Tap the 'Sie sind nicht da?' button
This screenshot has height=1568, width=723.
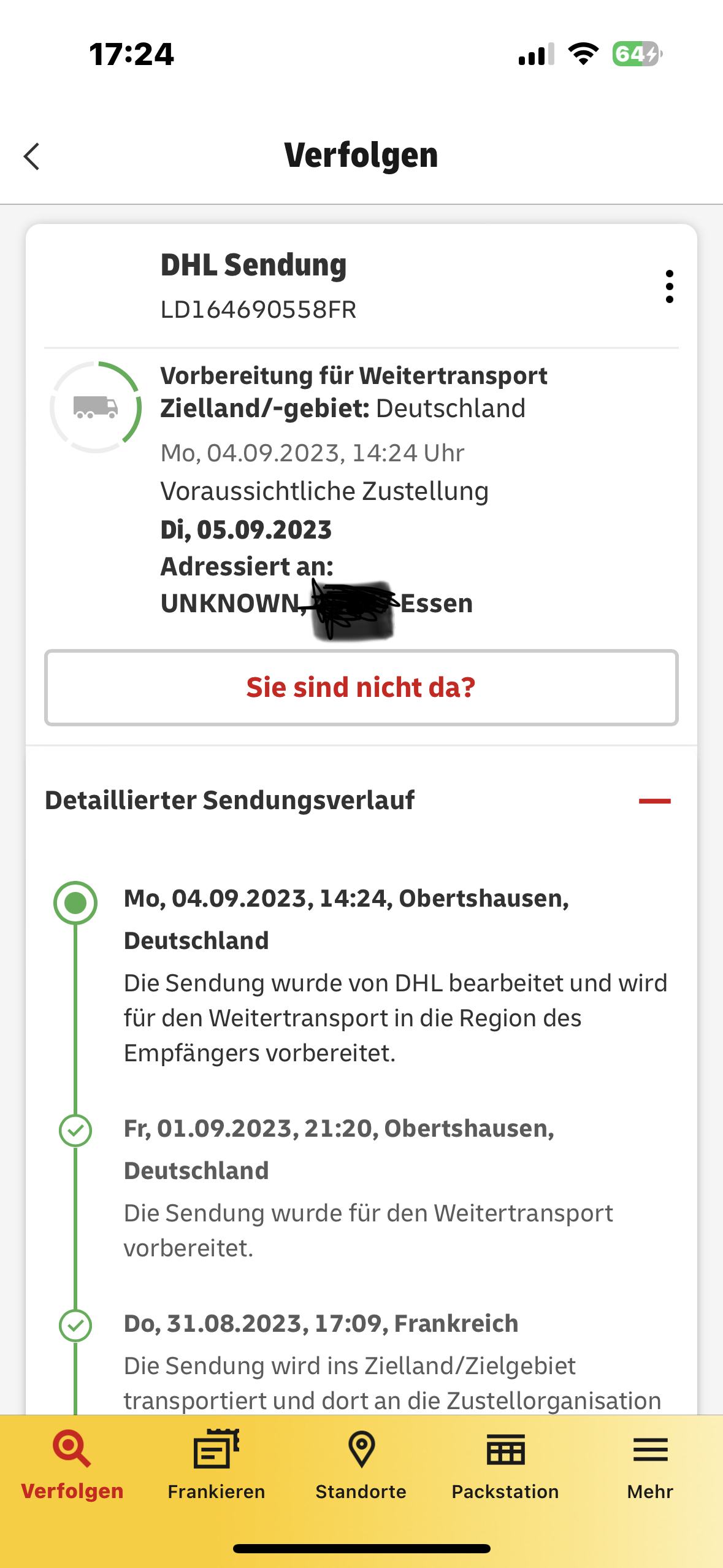coord(361,688)
